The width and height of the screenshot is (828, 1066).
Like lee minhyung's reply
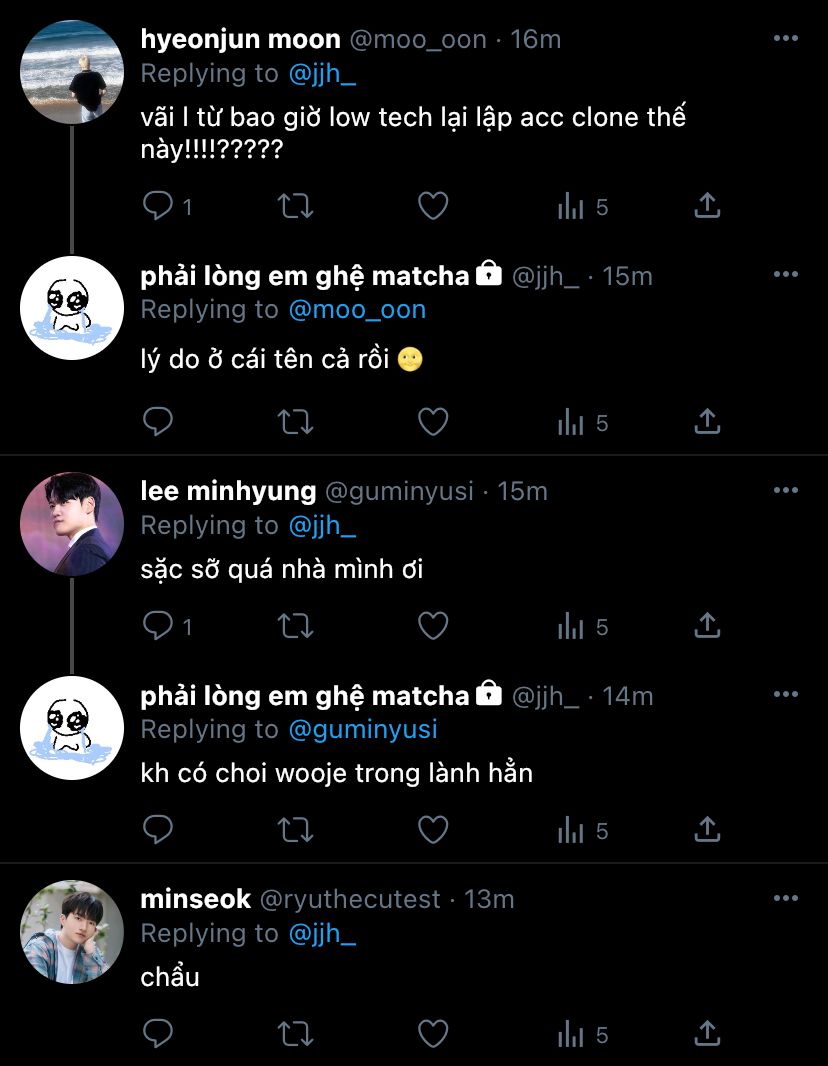tap(432, 626)
